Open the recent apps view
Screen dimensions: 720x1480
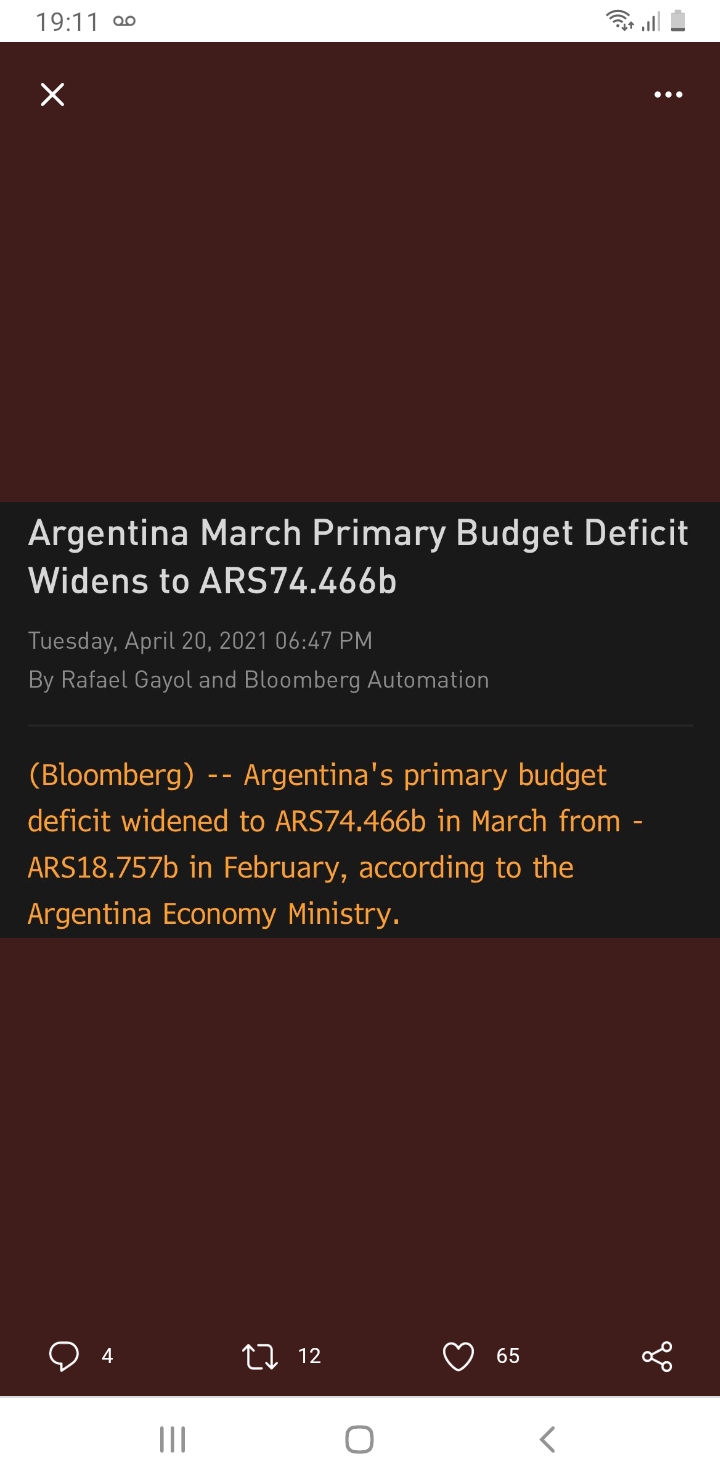point(173,1439)
